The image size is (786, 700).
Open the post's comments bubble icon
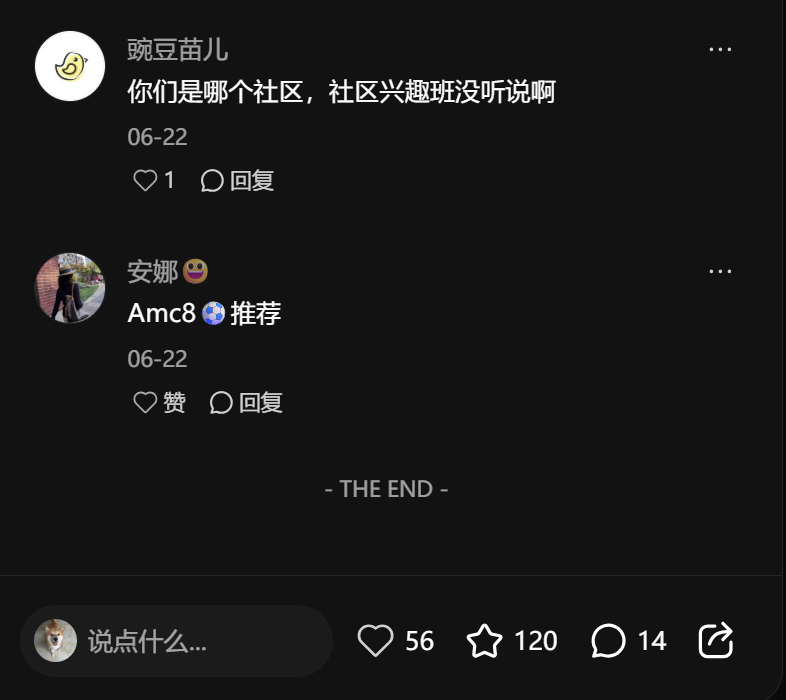tap(608, 641)
